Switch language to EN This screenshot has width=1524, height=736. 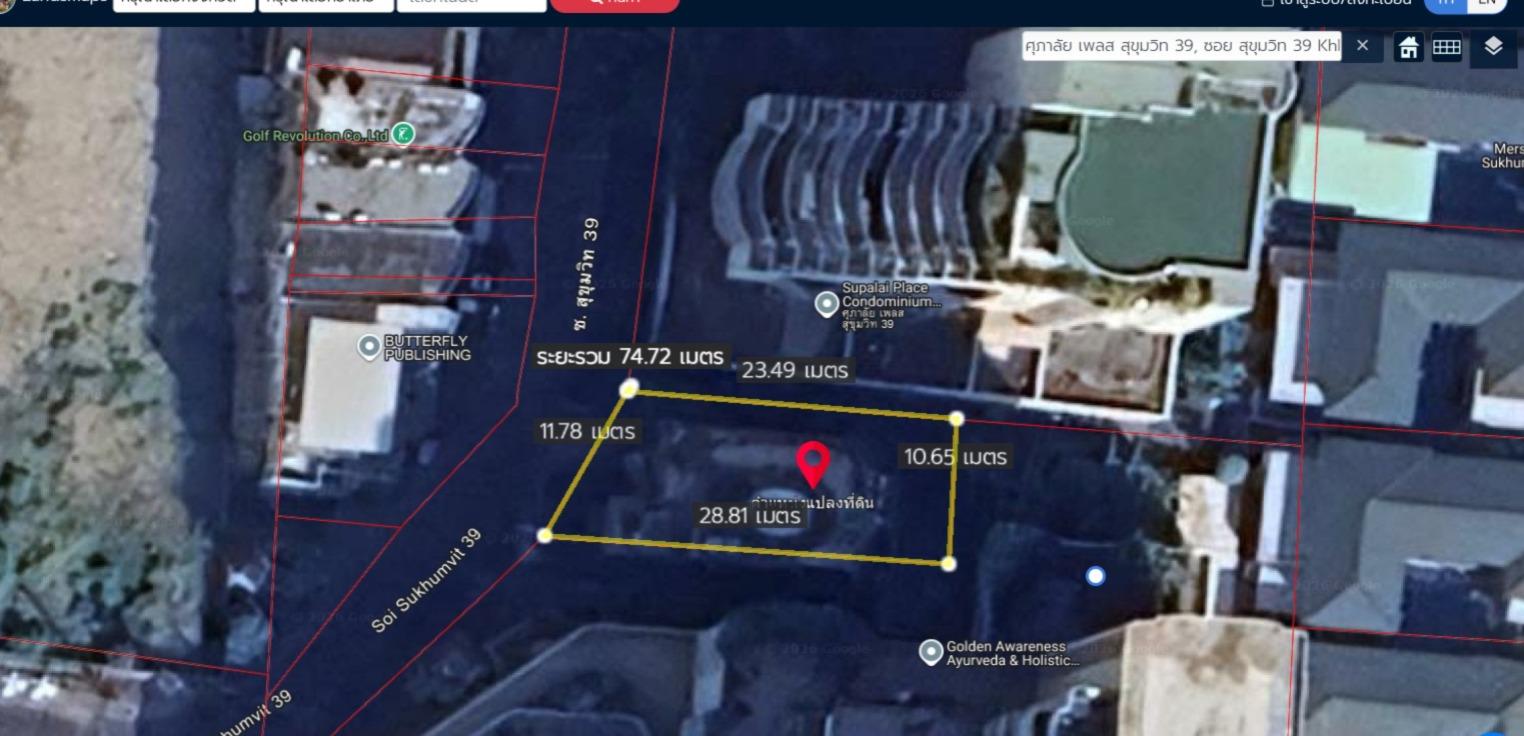(1487, 3)
